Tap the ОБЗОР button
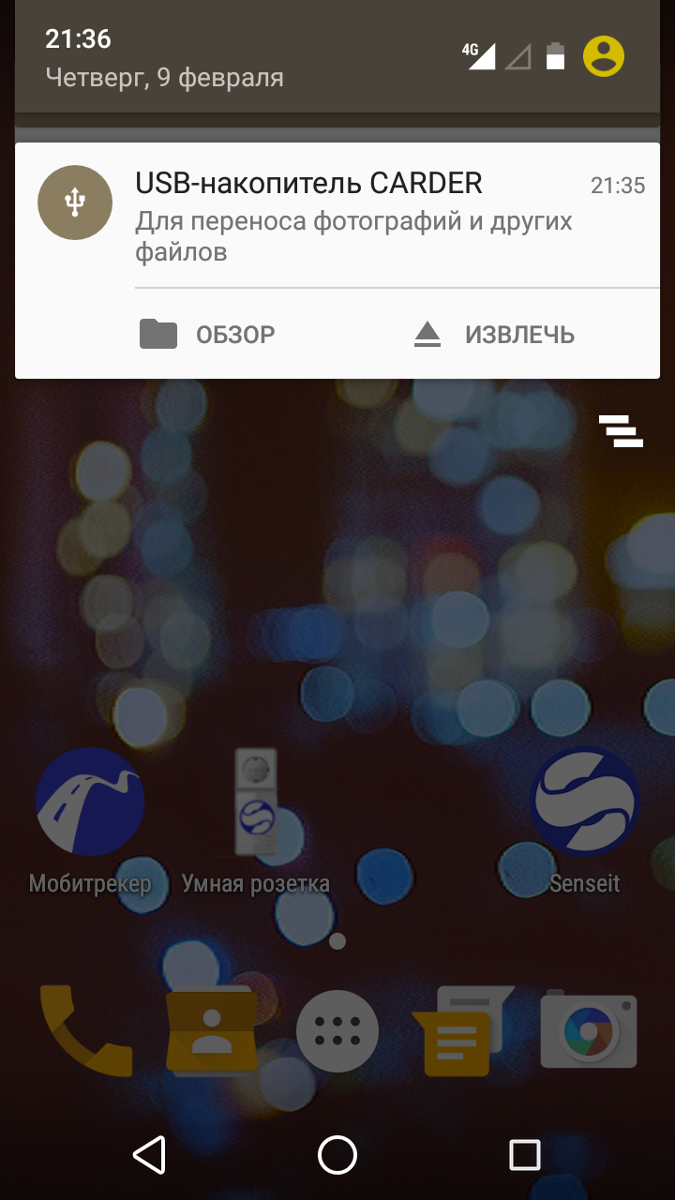675x1200 pixels. pyautogui.click(x=208, y=334)
